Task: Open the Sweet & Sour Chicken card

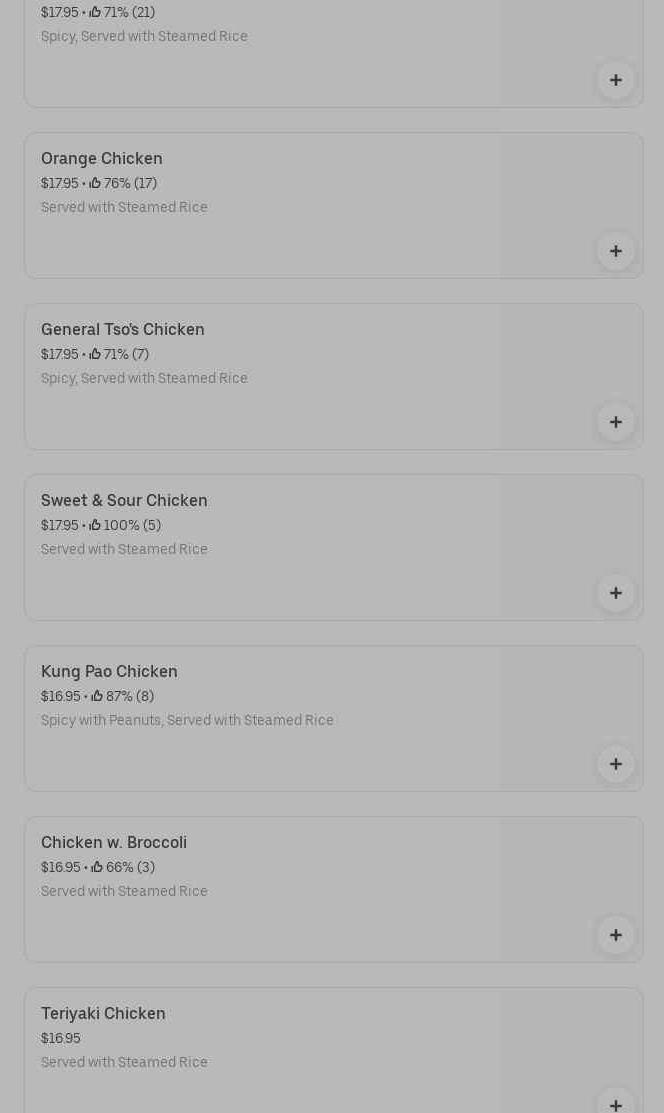Action: (x=124, y=501)
